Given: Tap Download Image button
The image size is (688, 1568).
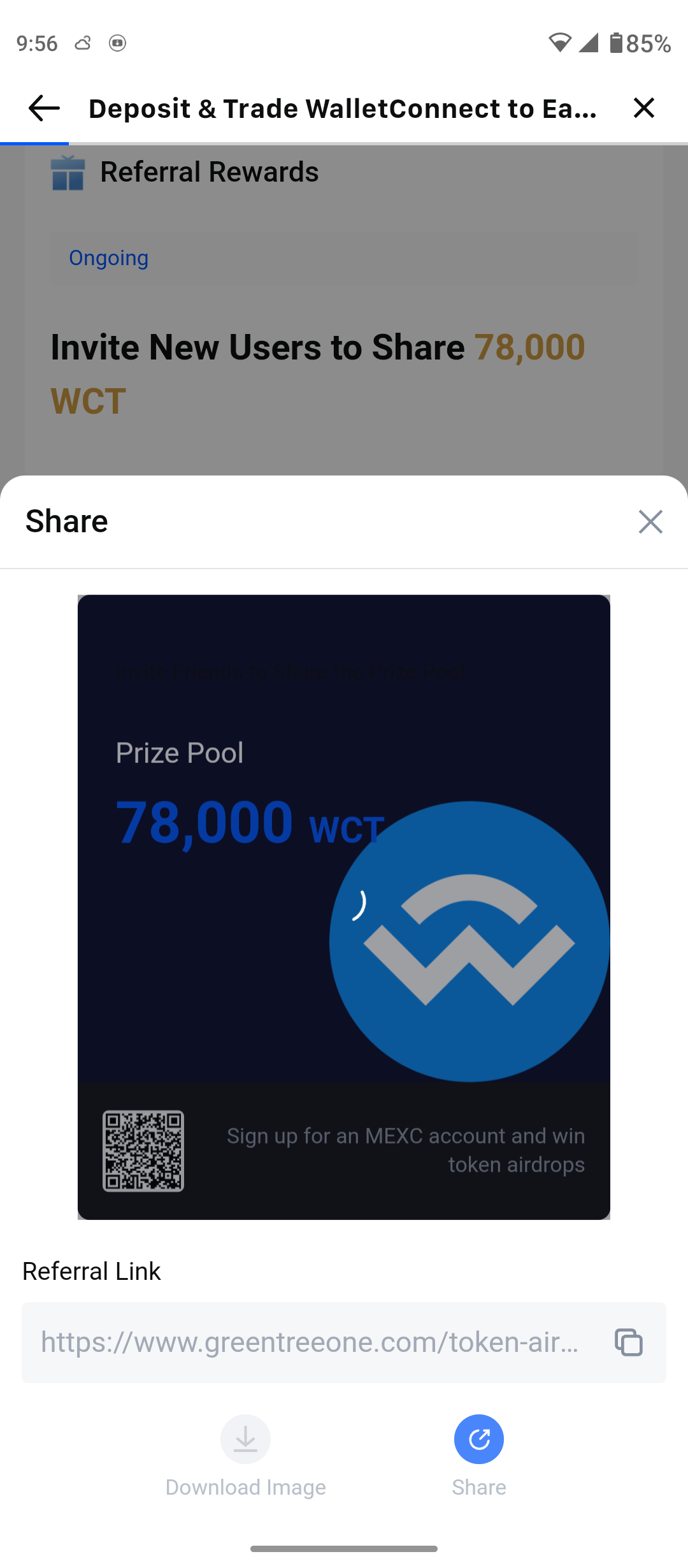Looking at the screenshot, I should pos(245,1439).
